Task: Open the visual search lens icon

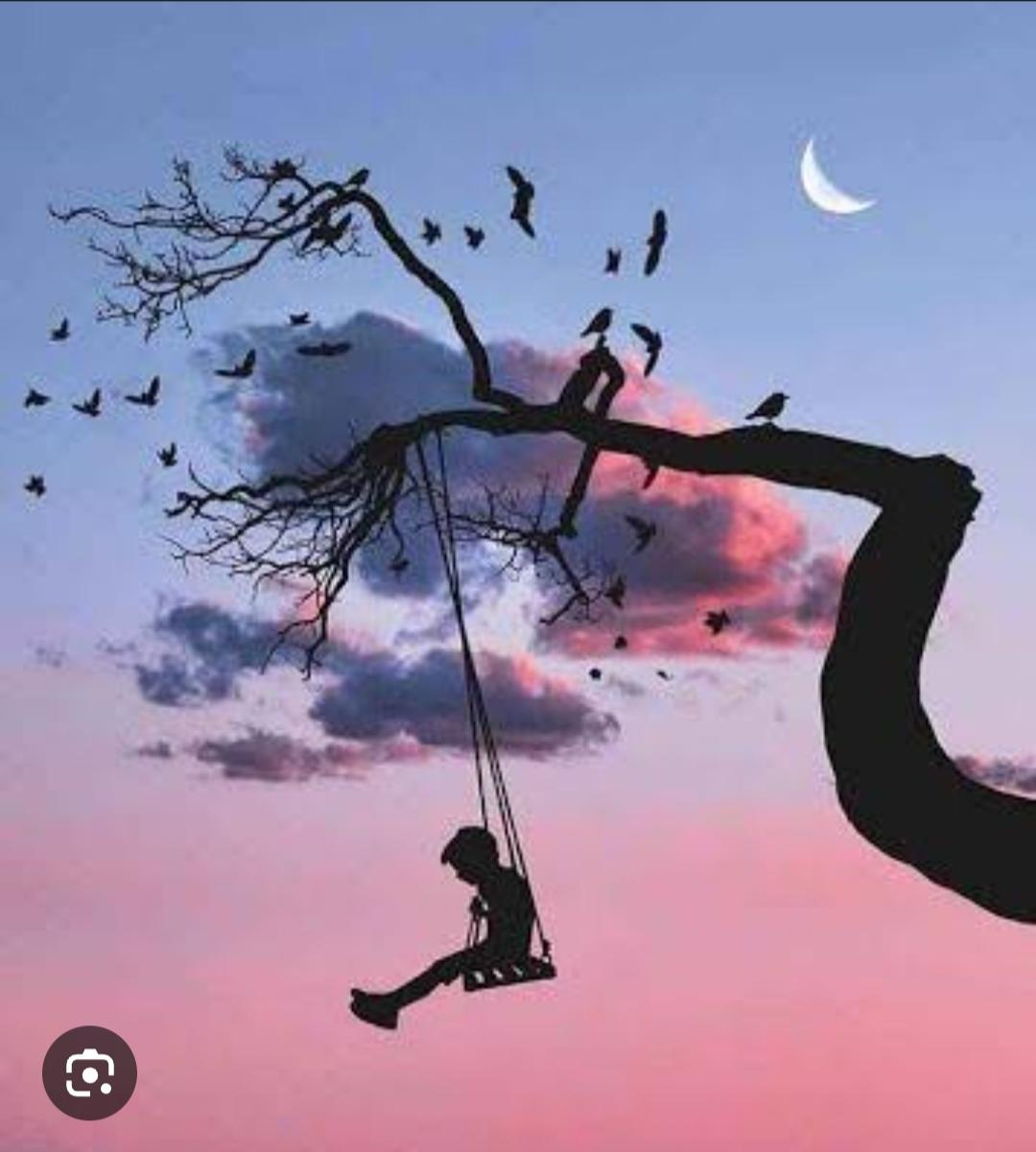Action: coord(89,1073)
